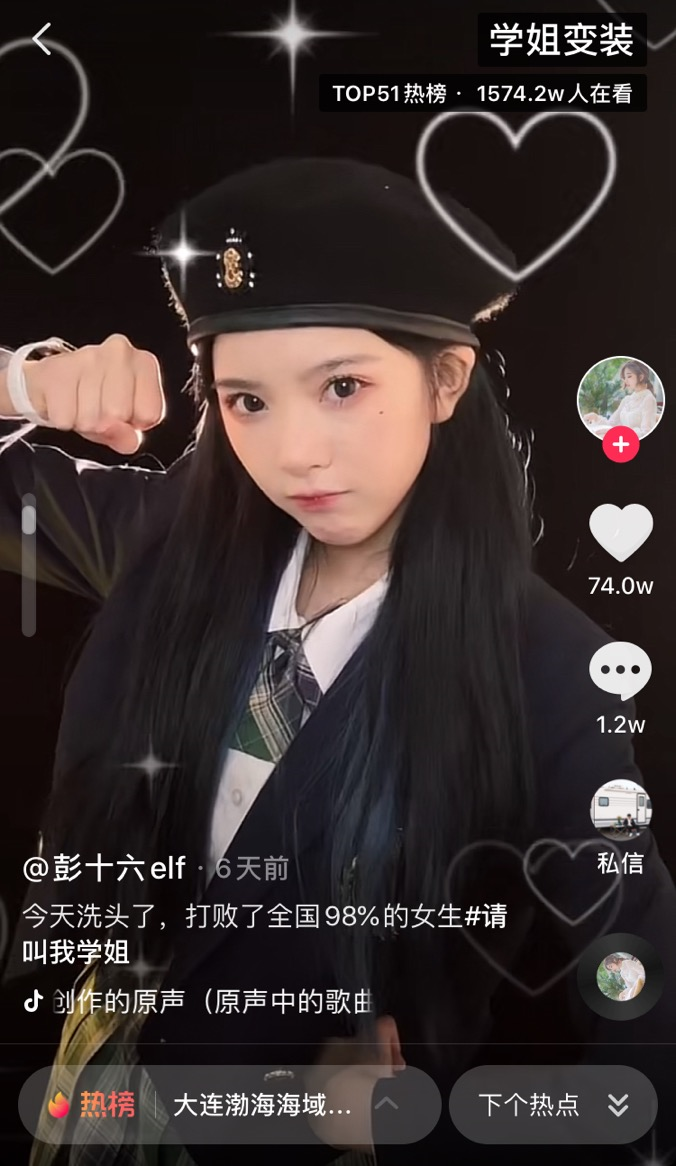Open the @彭十六elf username
This screenshot has height=1166, width=676.
tap(105, 868)
